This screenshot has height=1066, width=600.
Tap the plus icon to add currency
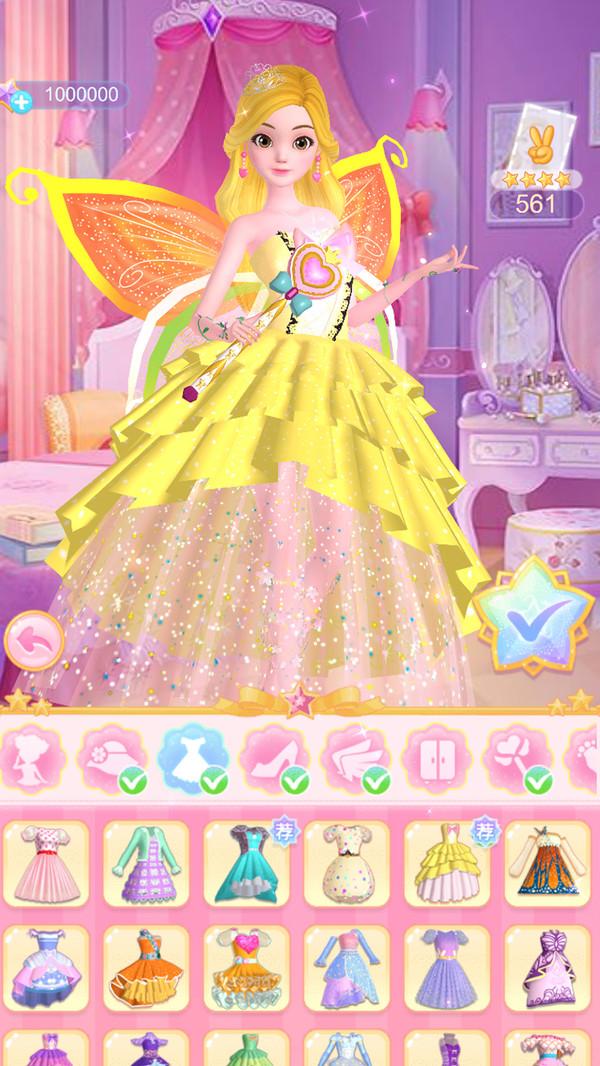pyautogui.click(x=21, y=103)
